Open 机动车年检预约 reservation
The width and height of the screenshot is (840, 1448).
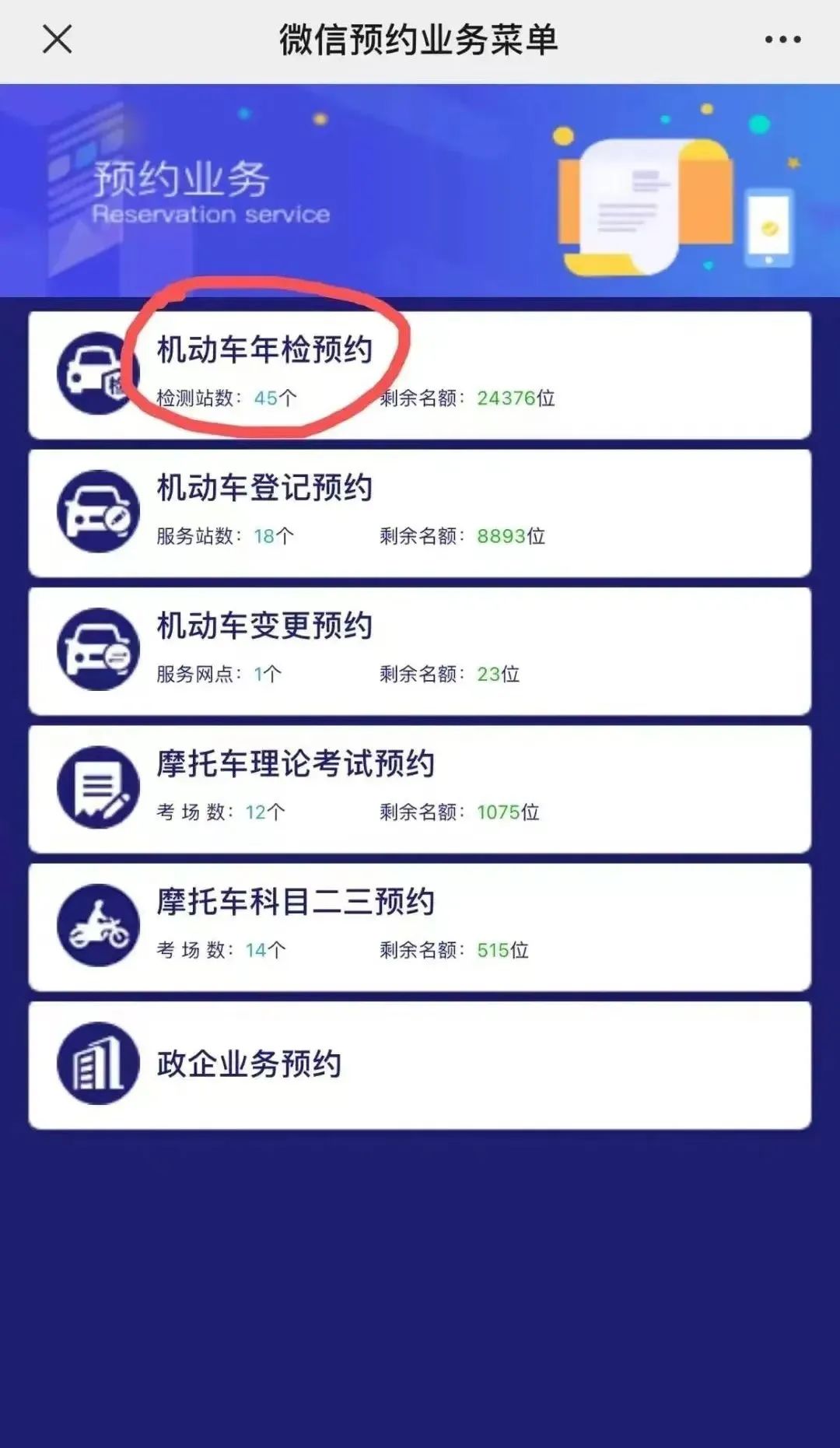420,374
